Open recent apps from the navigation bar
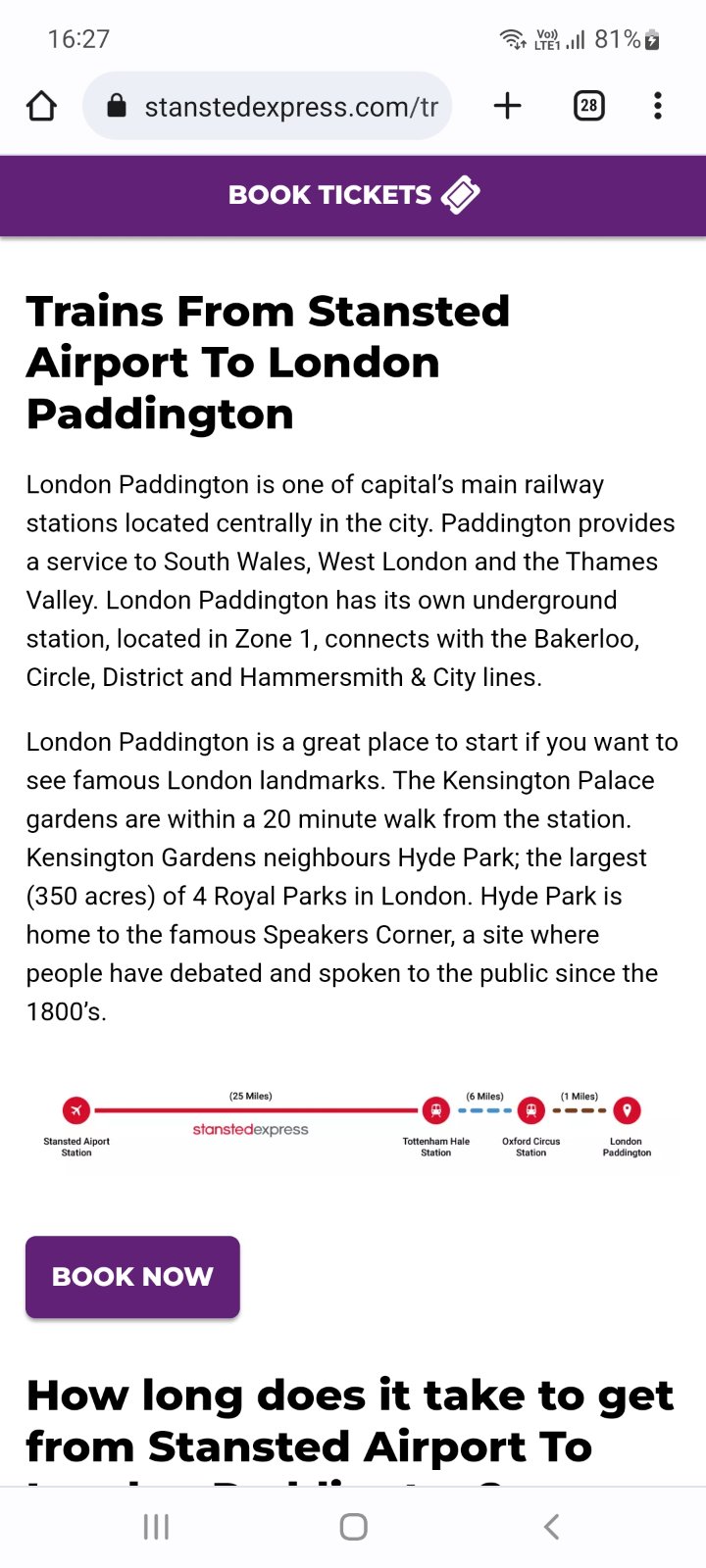This screenshot has height=1568, width=706. (156, 1526)
